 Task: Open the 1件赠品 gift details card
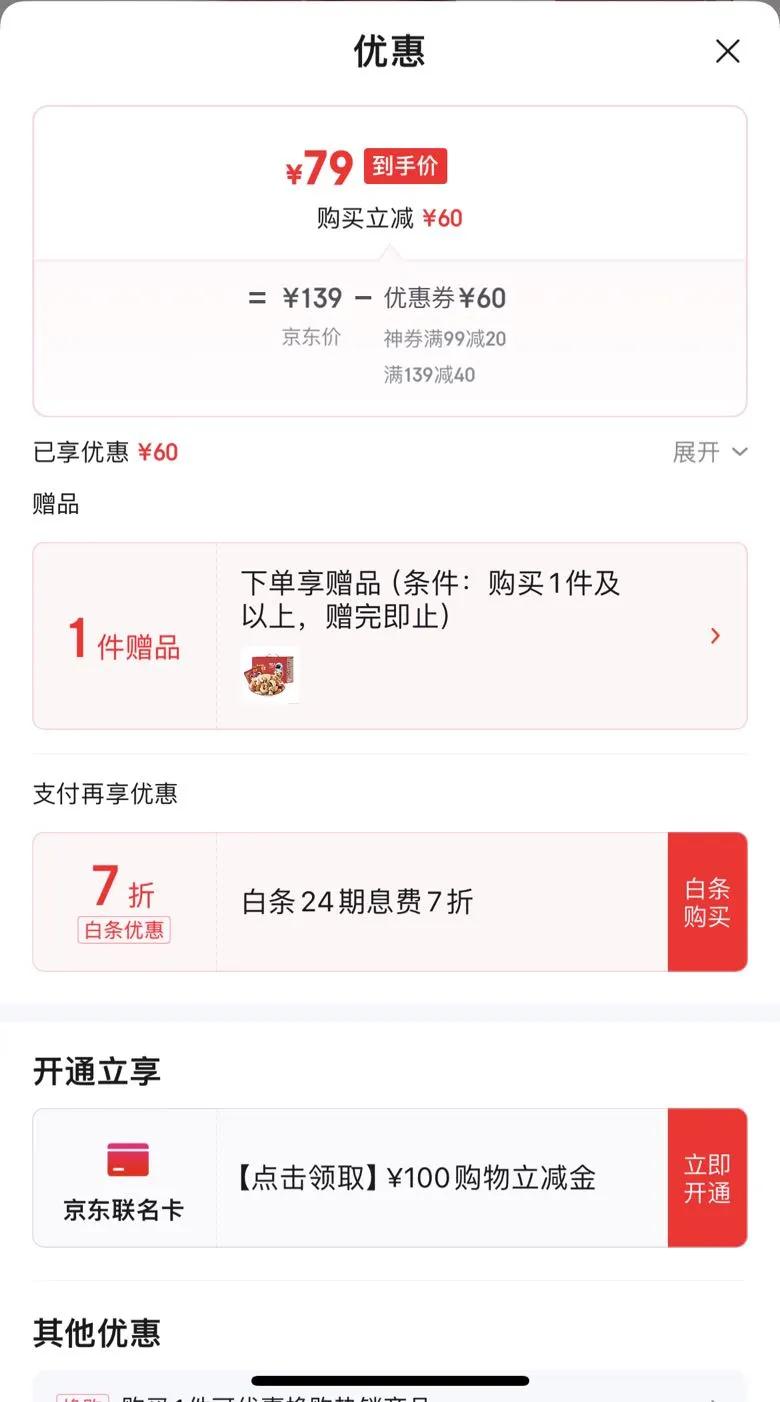pos(390,636)
